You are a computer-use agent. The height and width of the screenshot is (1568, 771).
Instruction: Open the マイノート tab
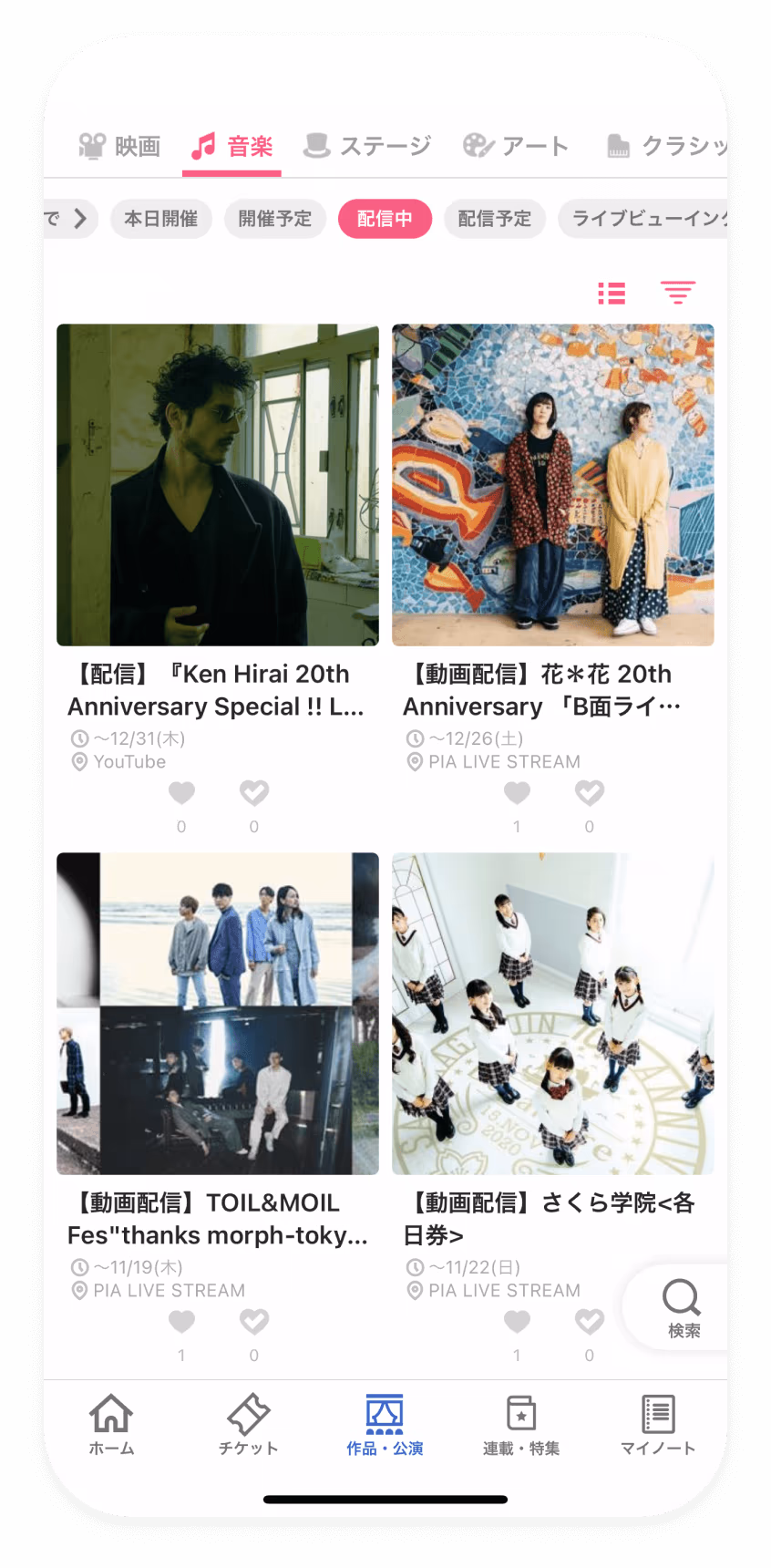pyautogui.click(x=658, y=1425)
